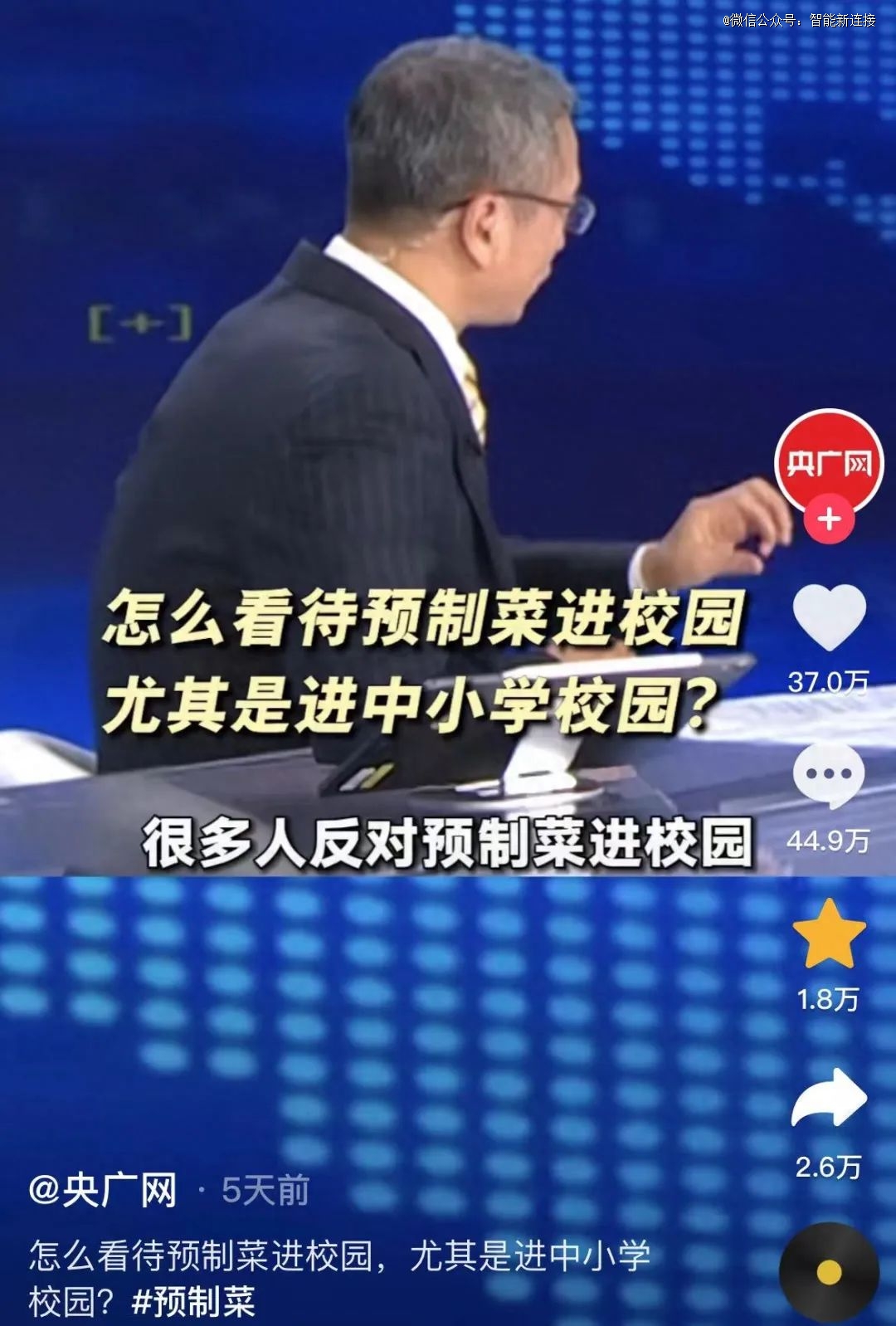The height and width of the screenshot is (1326, 896).
Task: Open the comments with 44.9万
Action: point(829,775)
